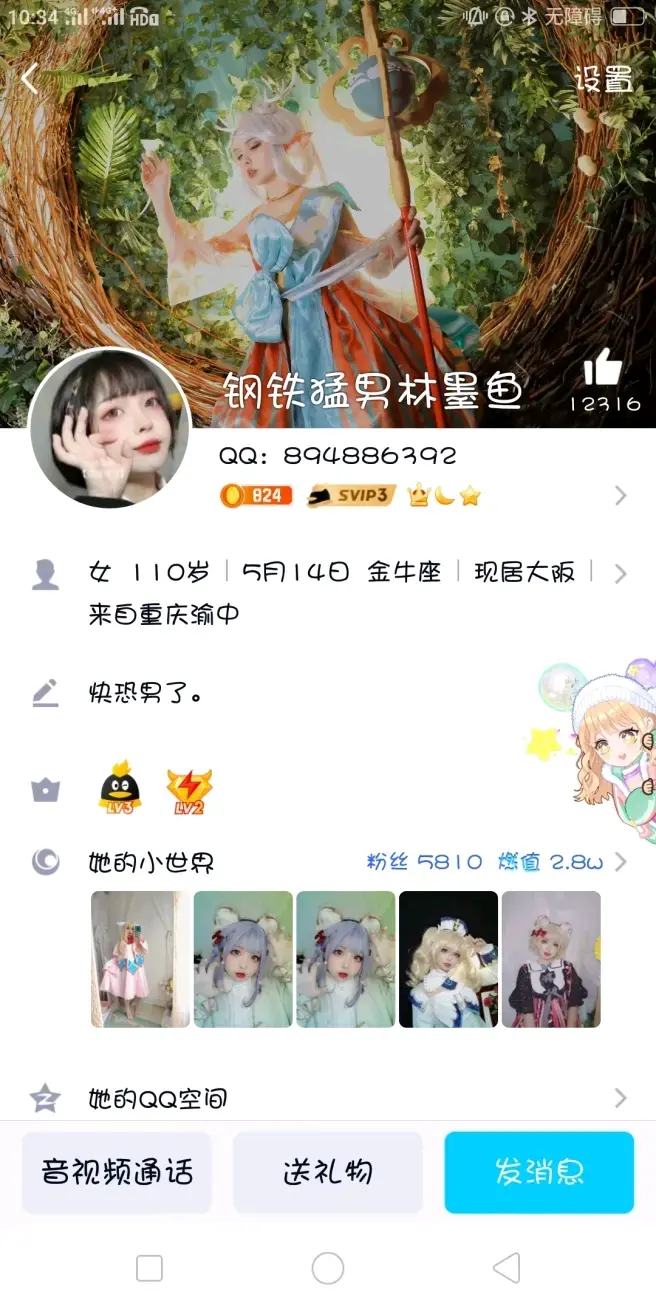Tap 发消息 to send a message

point(539,1172)
